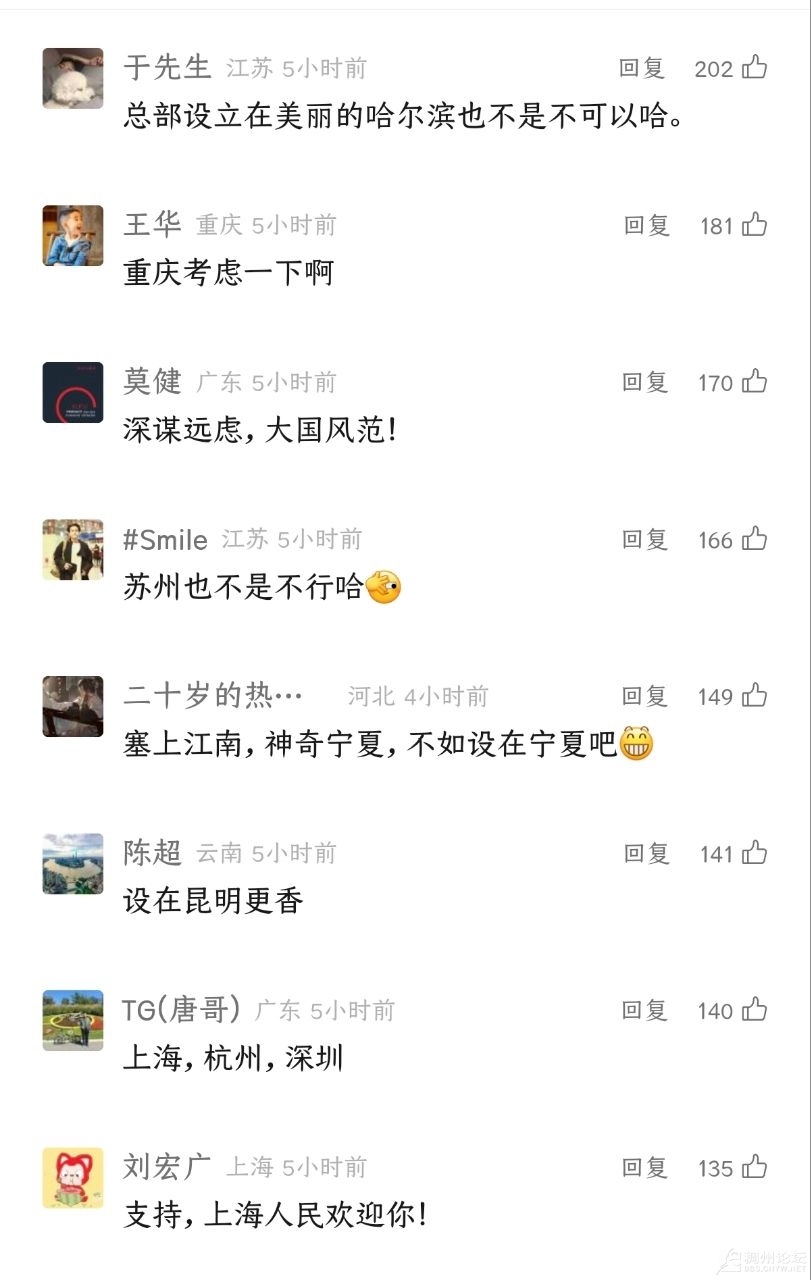Like 王华's comment about 重庆
Screen dimensions: 811x1280
[755, 225]
